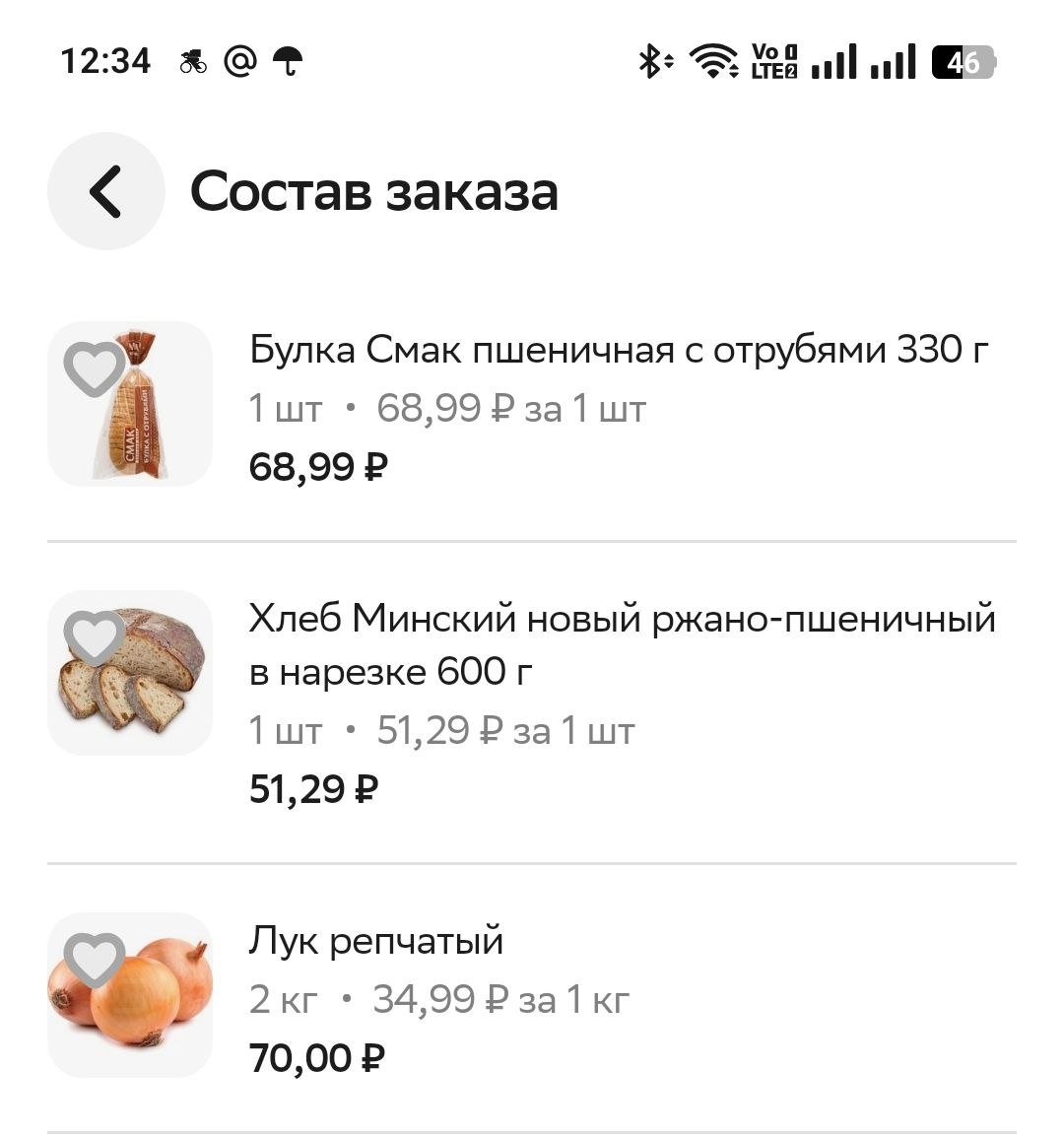Add Хлеб Минский новый to favorites

[x=95, y=636]
